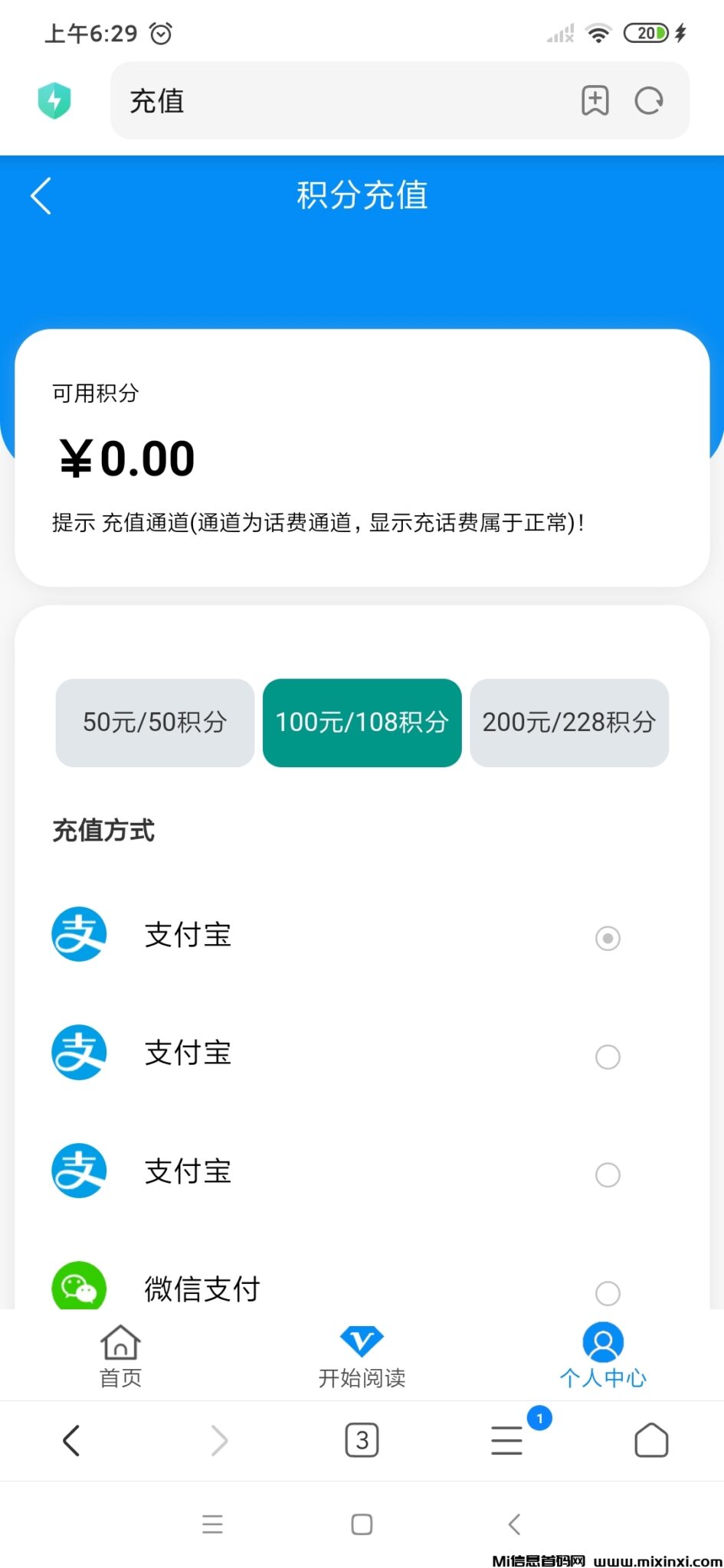724x1568 pixels.
Task: Add this page to bookmarks
Action: click(595, 101)
